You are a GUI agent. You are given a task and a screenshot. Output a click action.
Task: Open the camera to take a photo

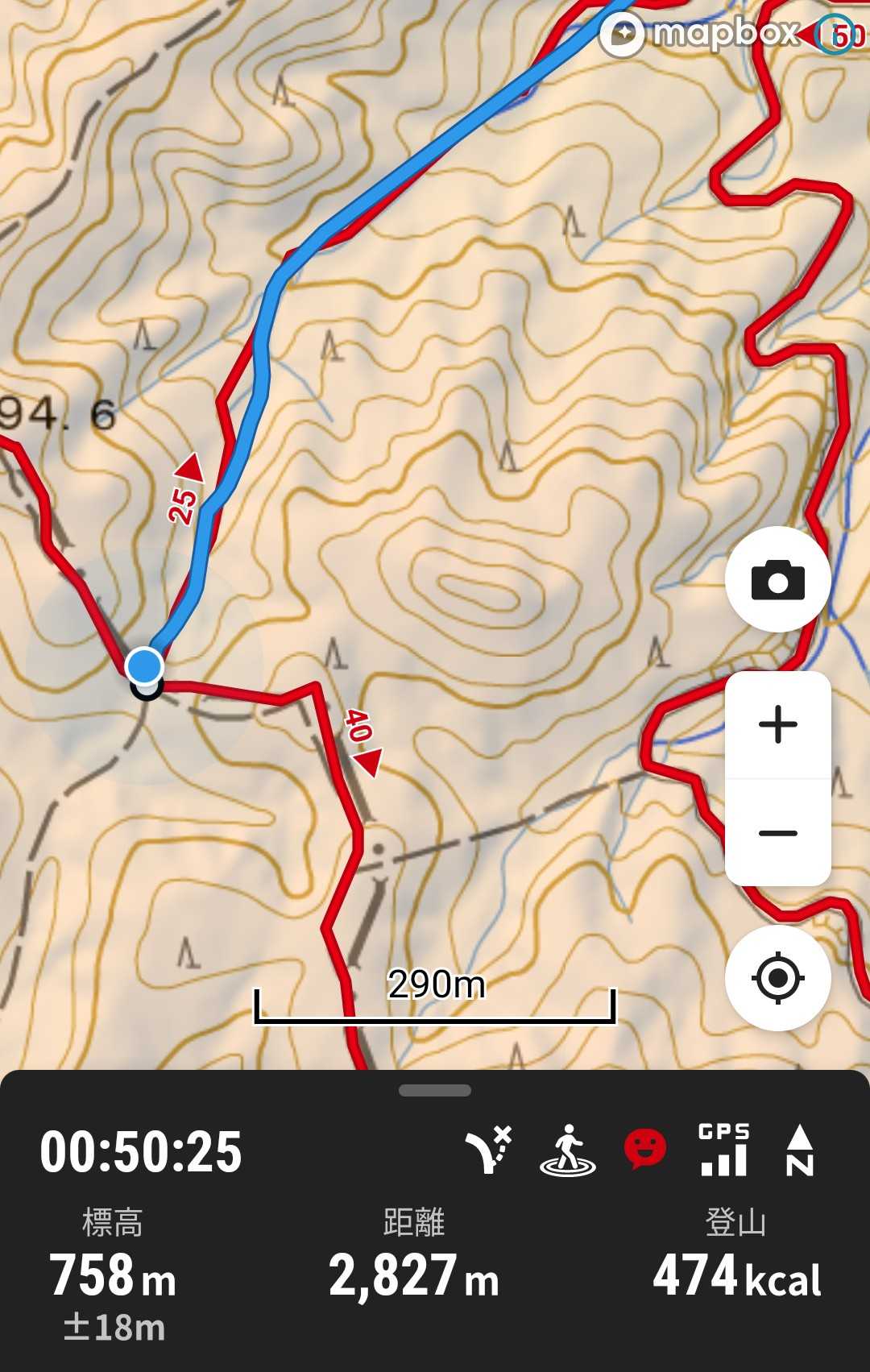tap(777, 579)
